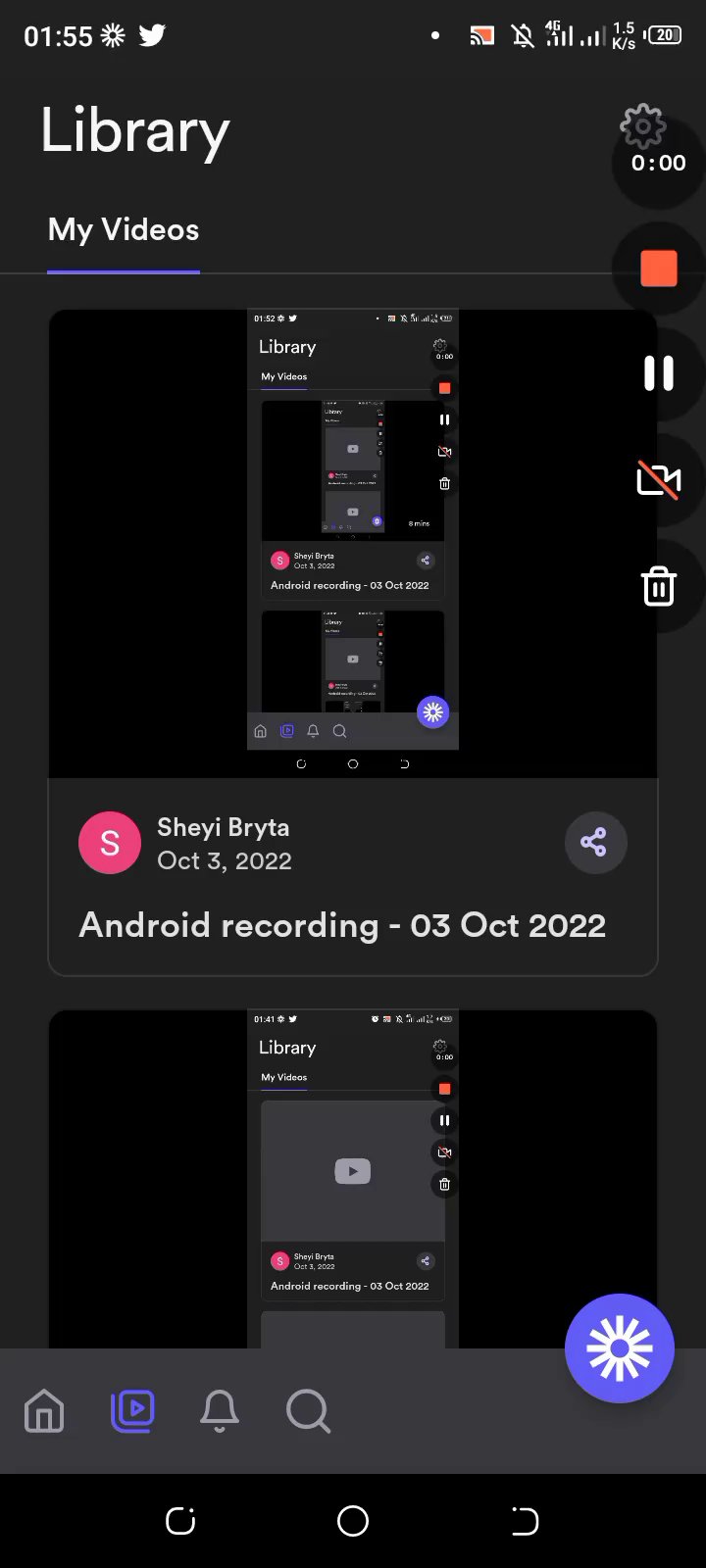Viewport: 706px width, 1568px height.
Task: Open recording settings gear
Action: coord(643,125)
